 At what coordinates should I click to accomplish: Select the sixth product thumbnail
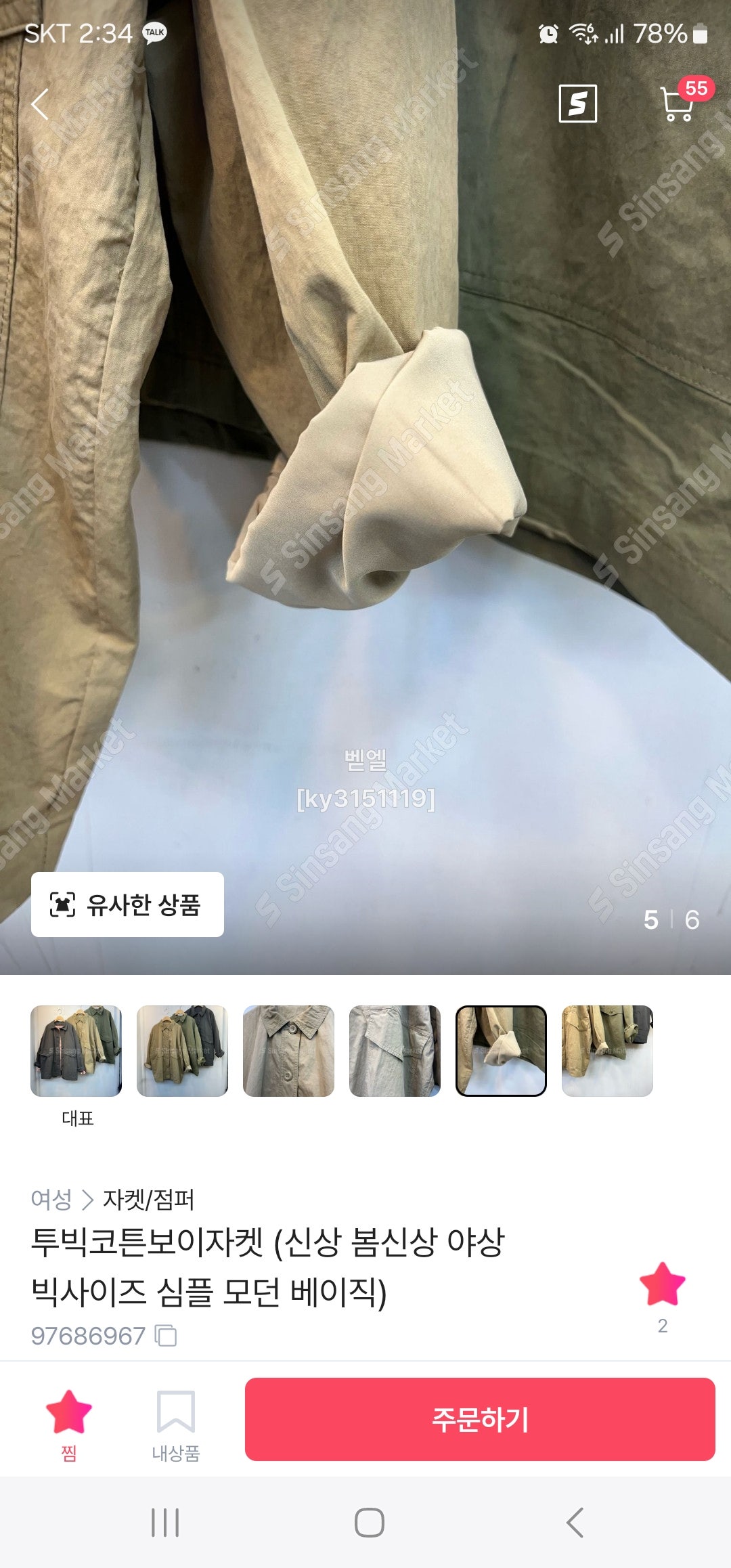(607, 1051)
